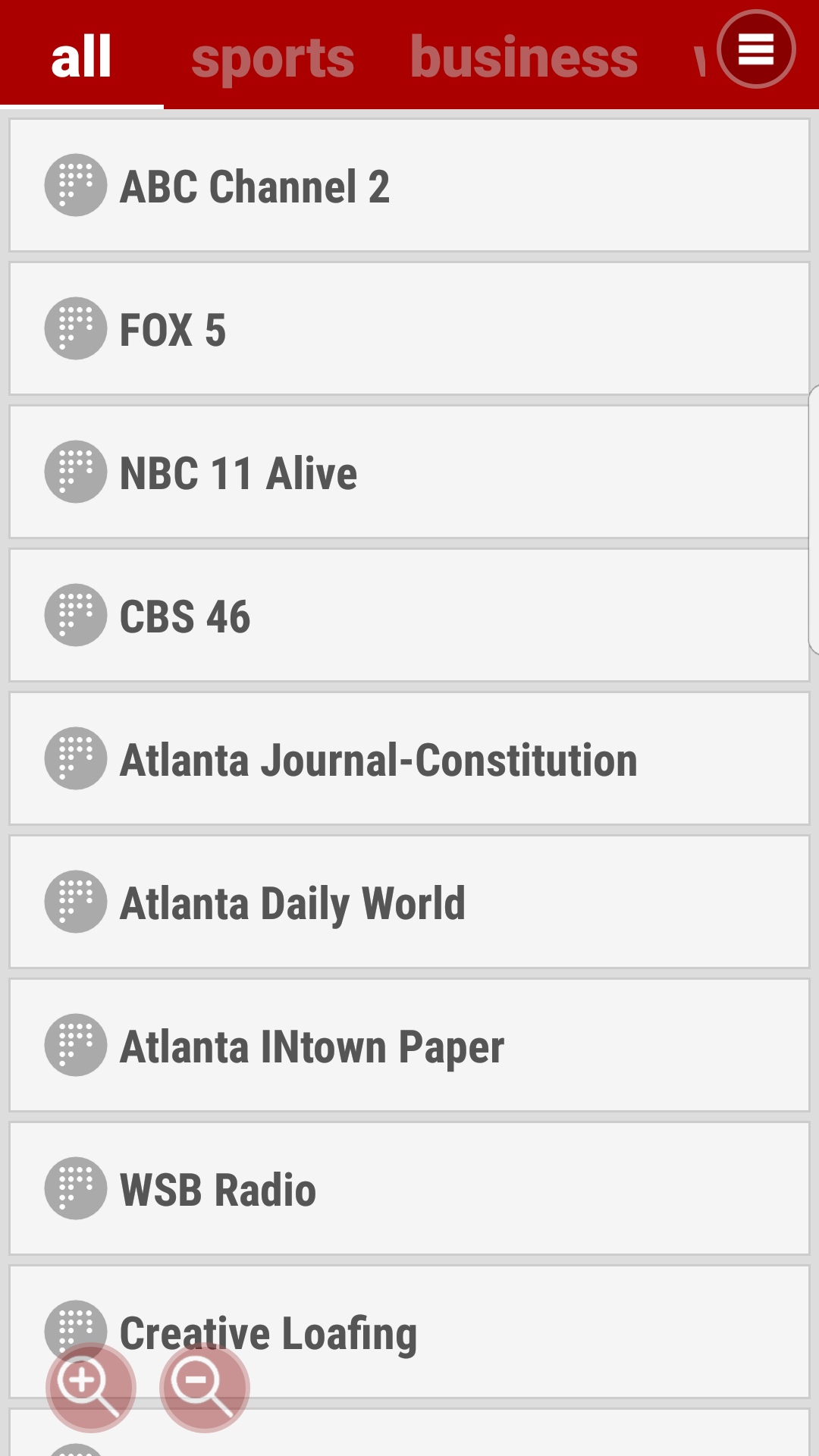Image resolution: width=819 pixels, height=1456 pixels.
Task: Click the CBS 46 feed icon
Action: tap(75, 615)
